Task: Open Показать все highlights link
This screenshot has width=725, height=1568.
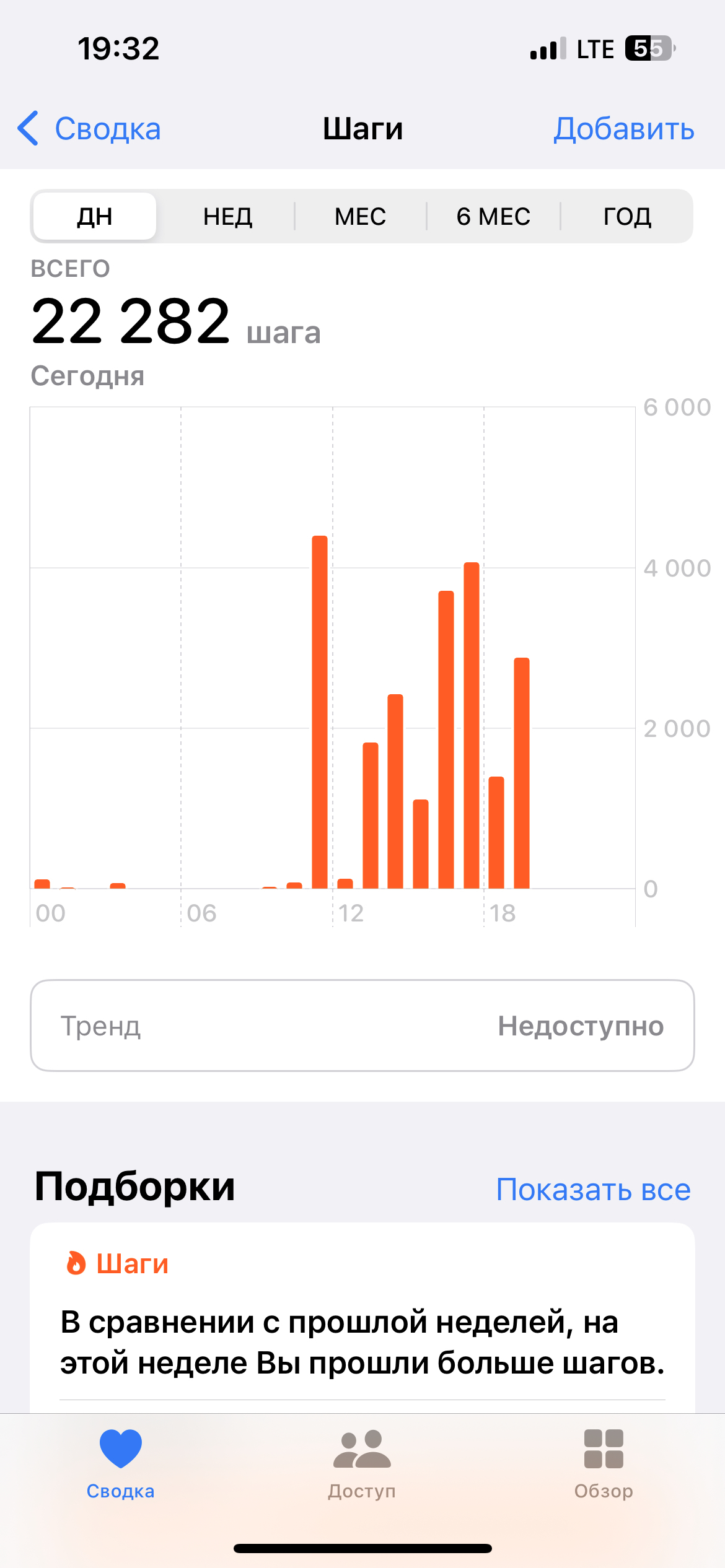Action: click(x=593, y=1190)
